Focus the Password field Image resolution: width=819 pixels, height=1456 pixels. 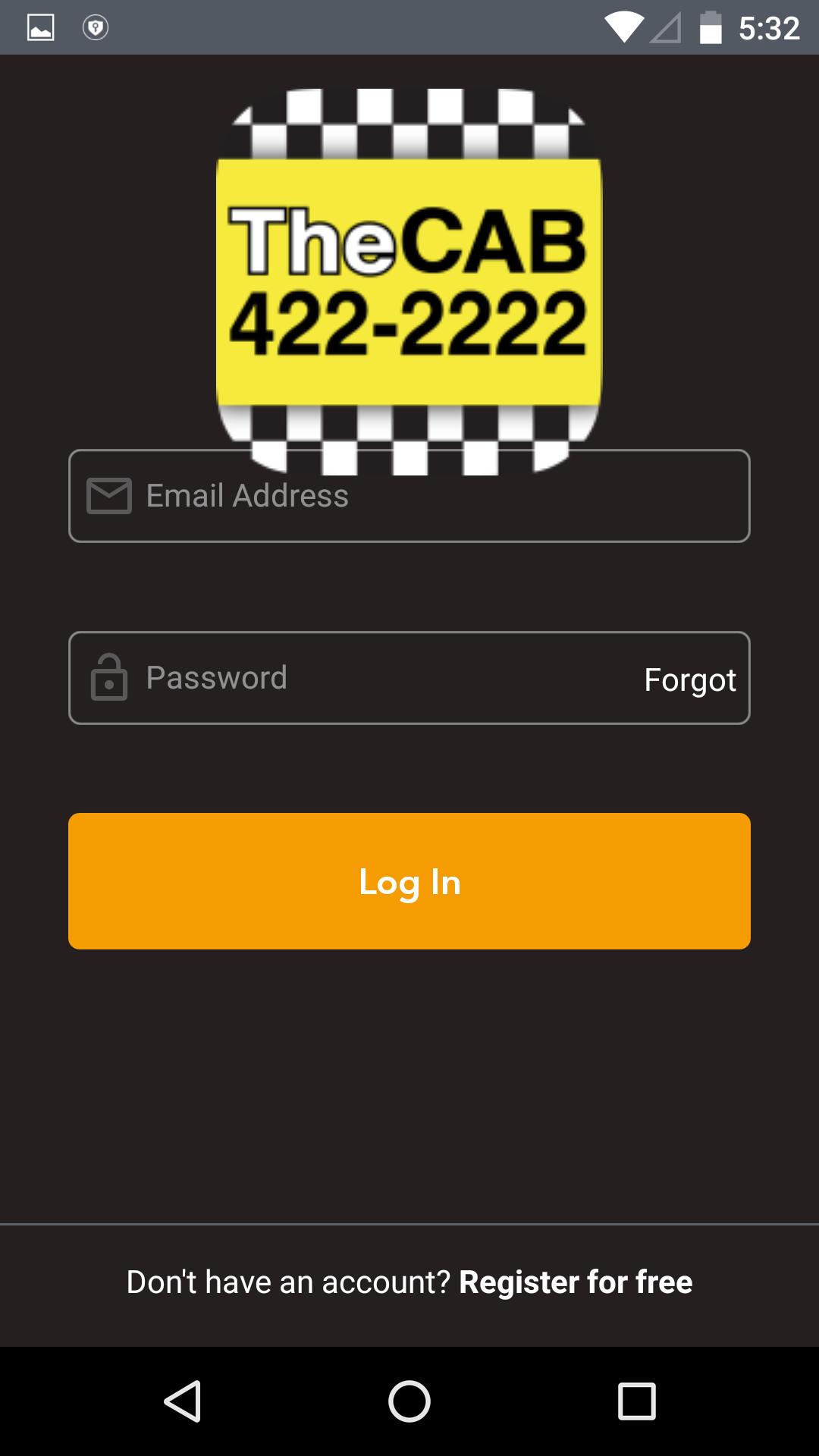tap(356, 678)
